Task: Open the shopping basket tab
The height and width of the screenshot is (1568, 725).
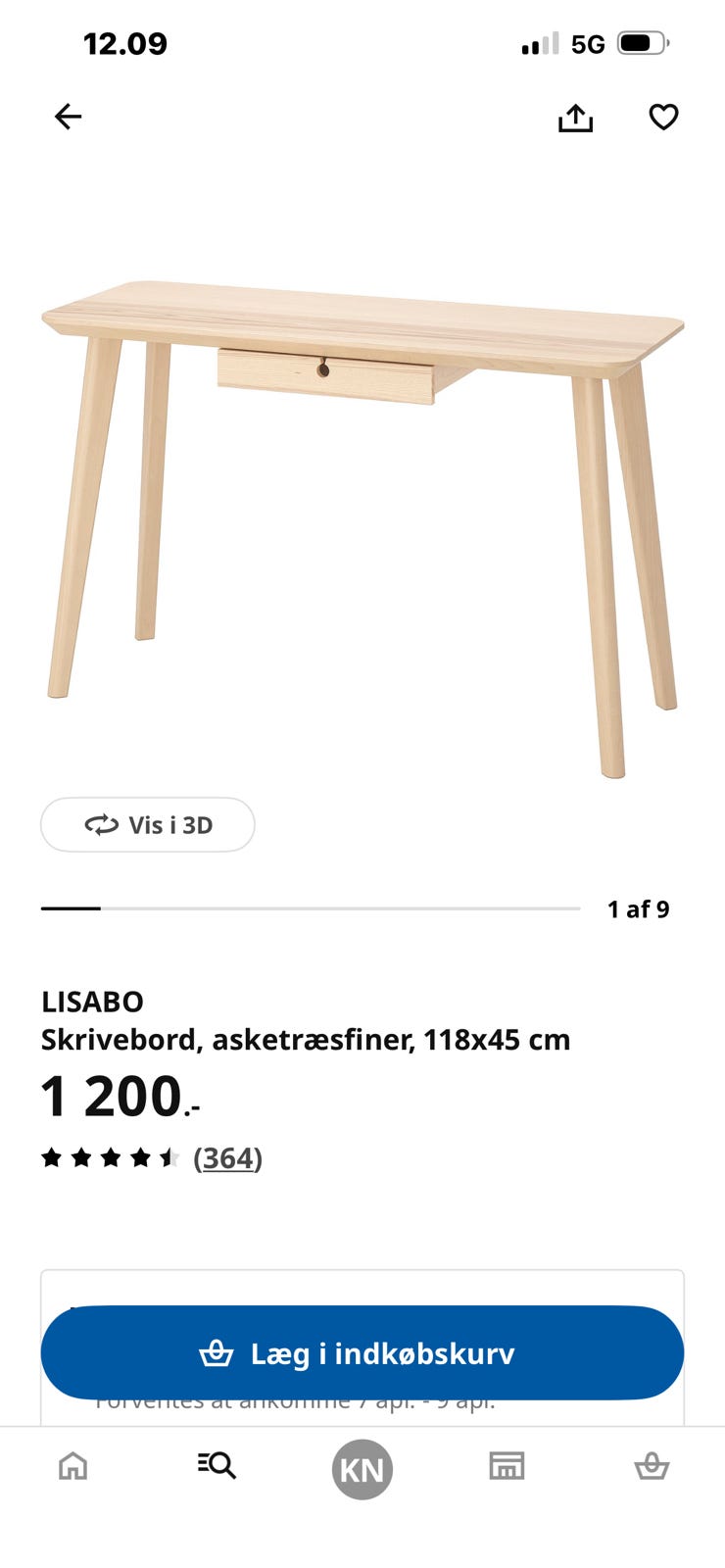Action: pos(652,1467)
